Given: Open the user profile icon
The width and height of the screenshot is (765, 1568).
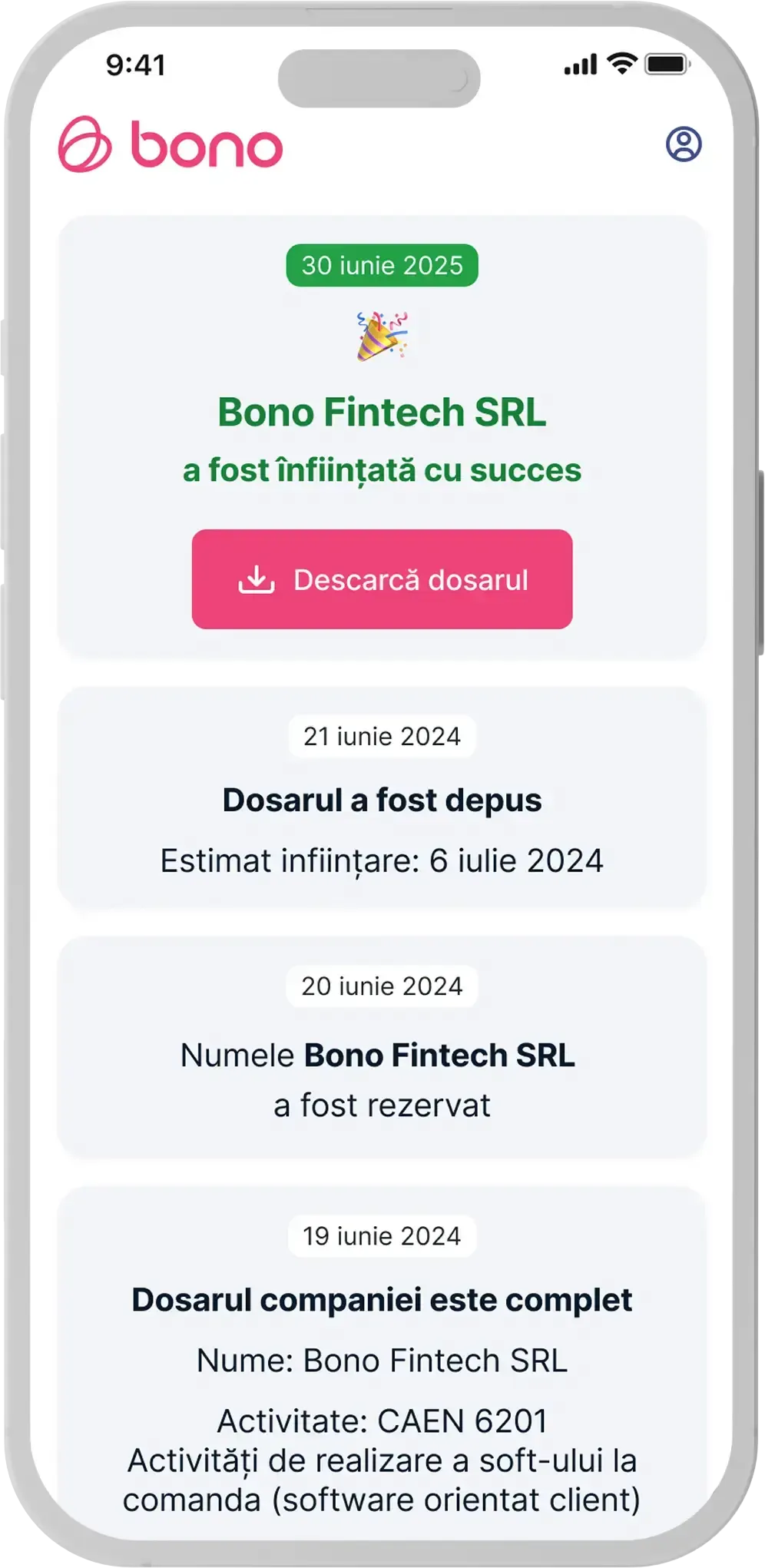Looking at the screenshot, I should pos(685,144).
